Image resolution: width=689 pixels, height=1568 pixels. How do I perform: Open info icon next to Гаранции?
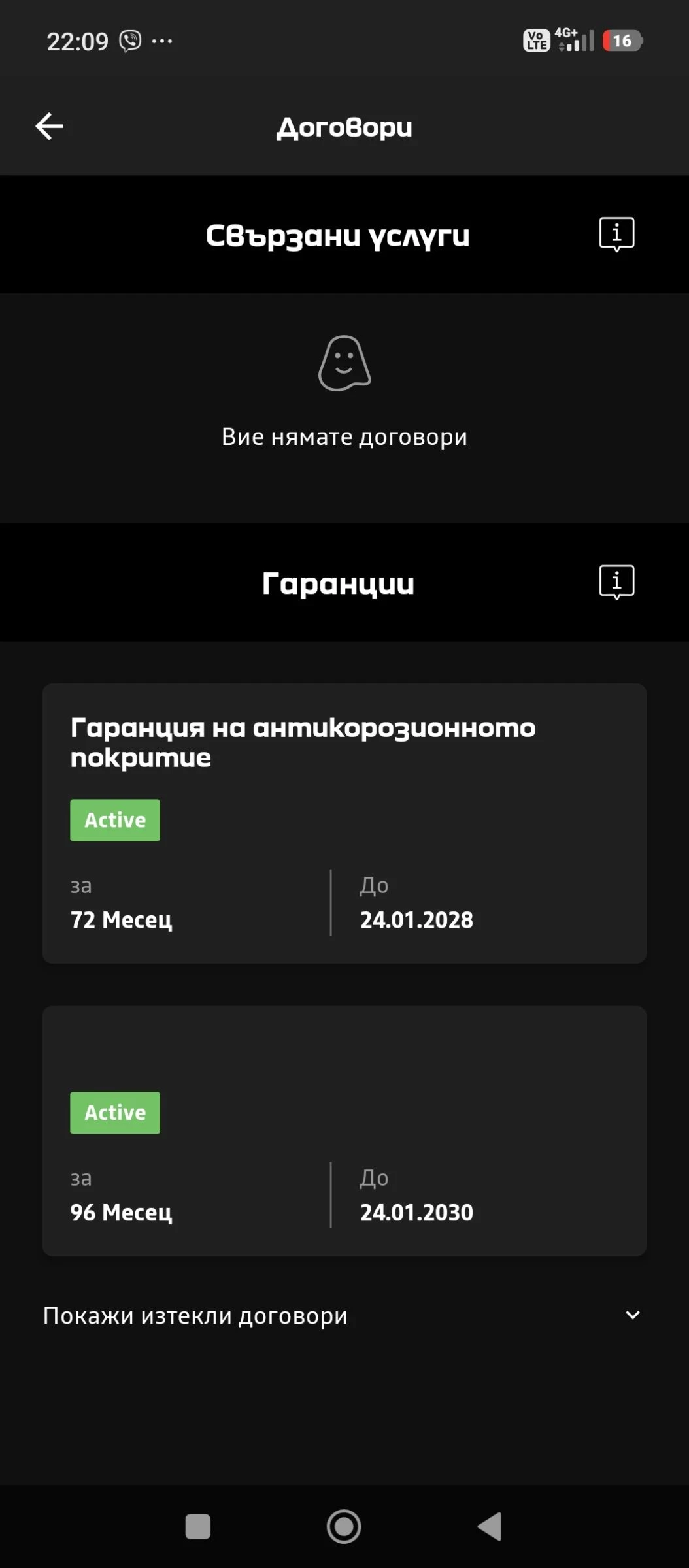(x=616, y=582)
